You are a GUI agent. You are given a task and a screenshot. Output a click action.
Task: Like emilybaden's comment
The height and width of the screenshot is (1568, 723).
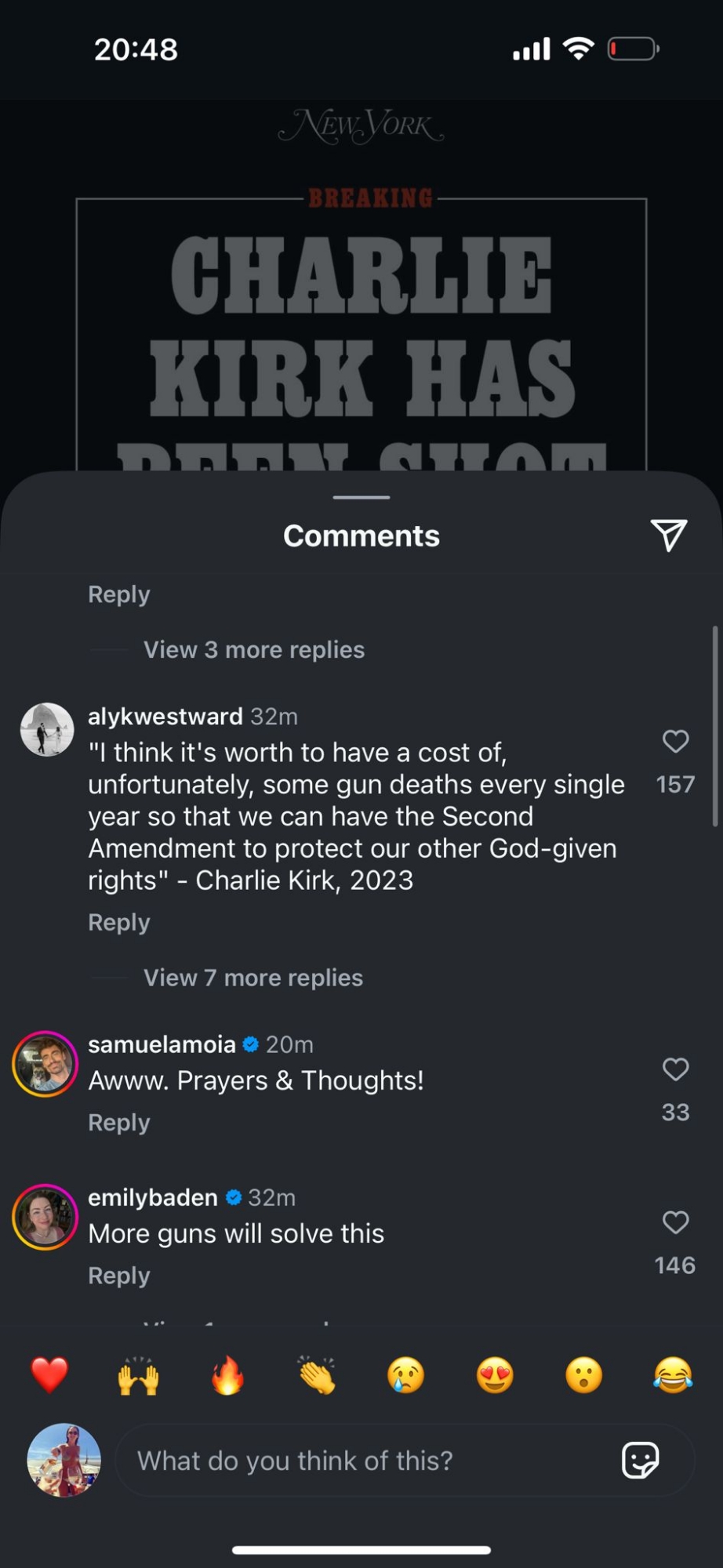pyautogui.click(x=675, y=1222)
